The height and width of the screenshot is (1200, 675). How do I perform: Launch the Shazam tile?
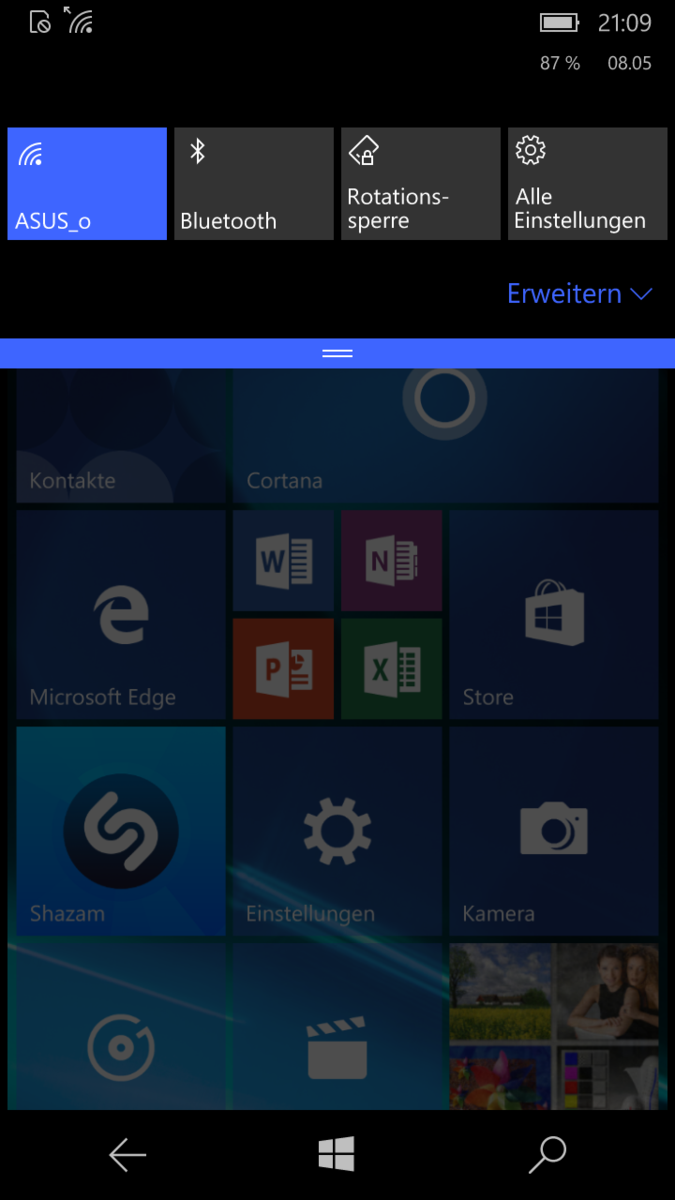(x=120, y=831)
